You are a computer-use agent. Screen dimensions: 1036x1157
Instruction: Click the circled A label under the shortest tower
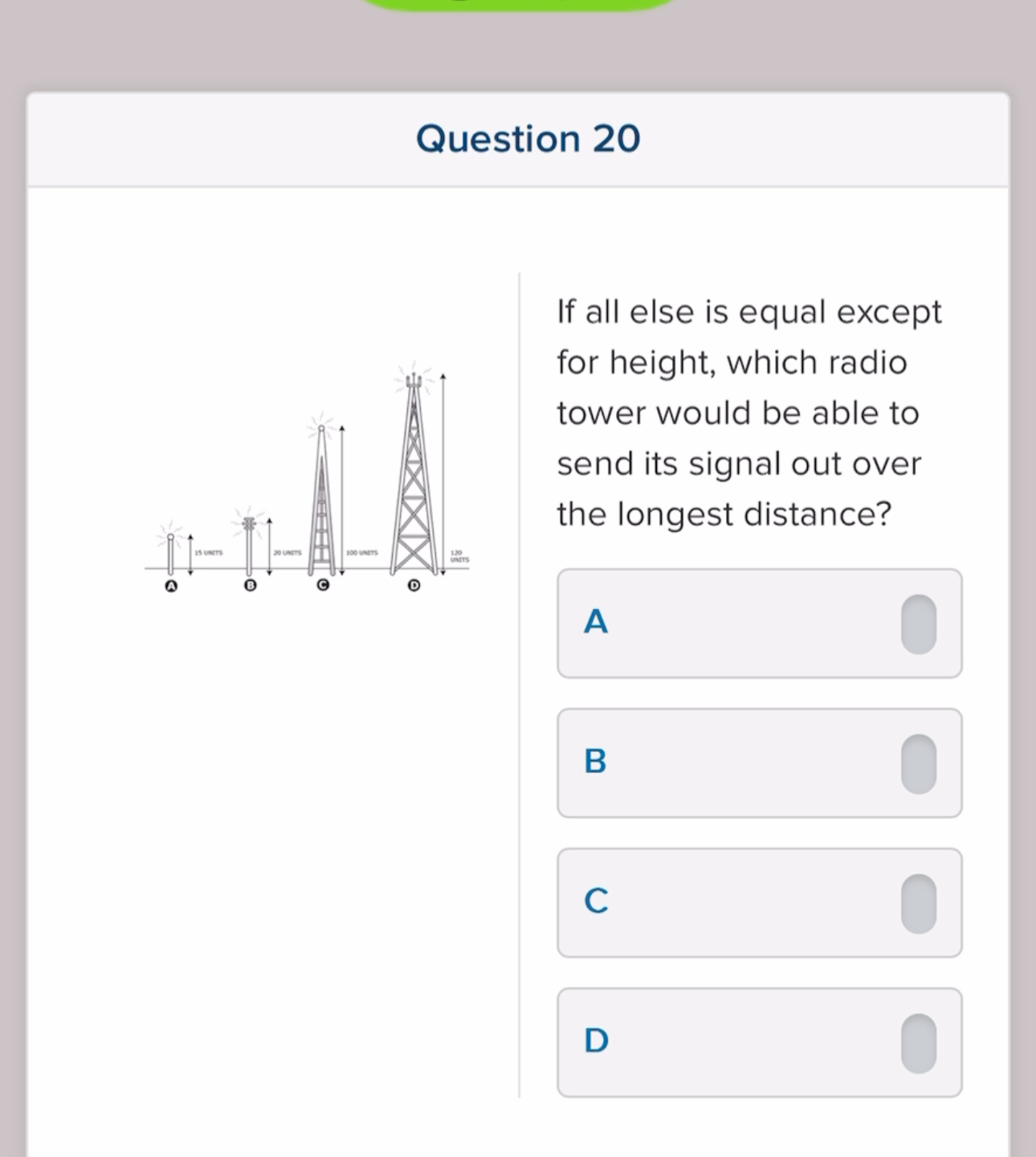pos(170,586)
